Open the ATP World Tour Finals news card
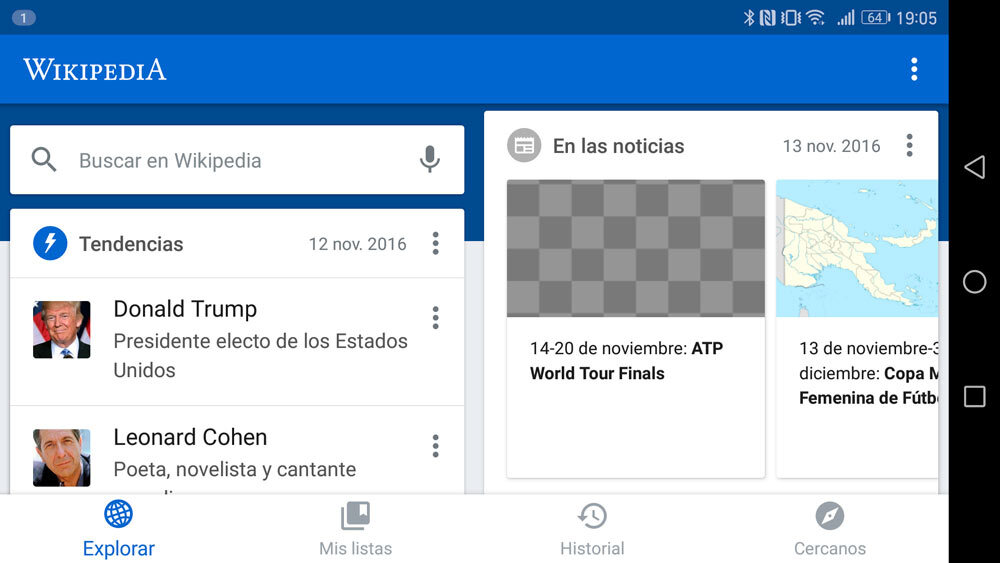This screenshot has height=563, width=1000. pyautogui.click(x=635, y=330)
